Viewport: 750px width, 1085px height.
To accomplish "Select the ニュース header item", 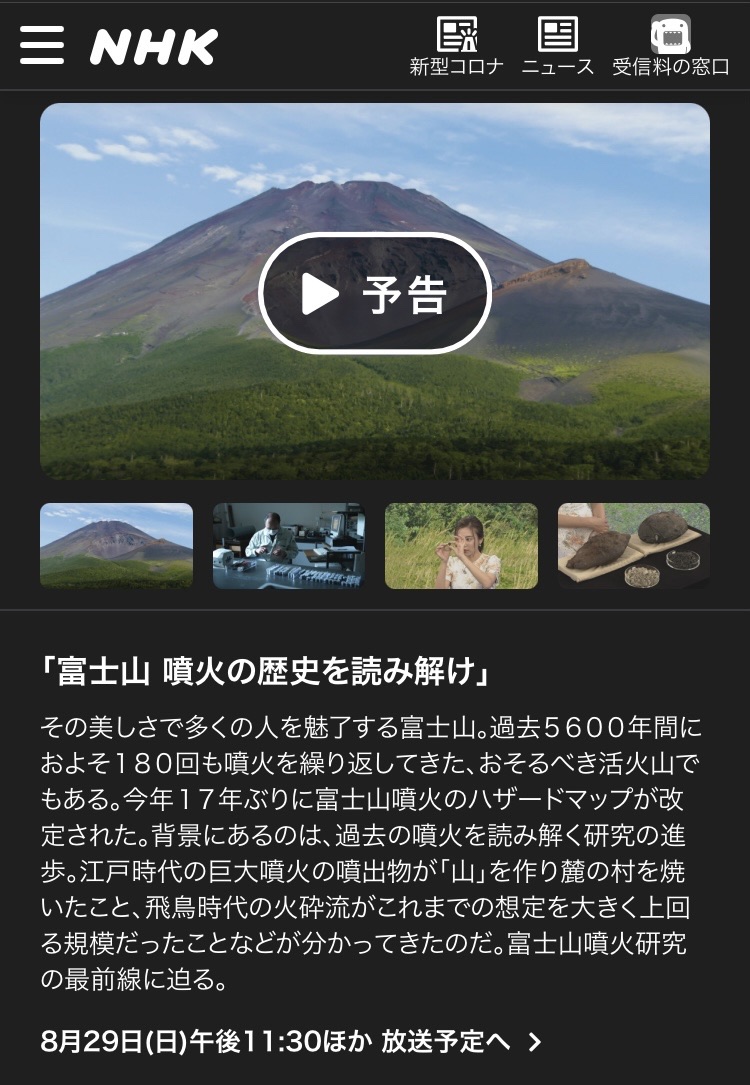I will [x=559, y=45].
